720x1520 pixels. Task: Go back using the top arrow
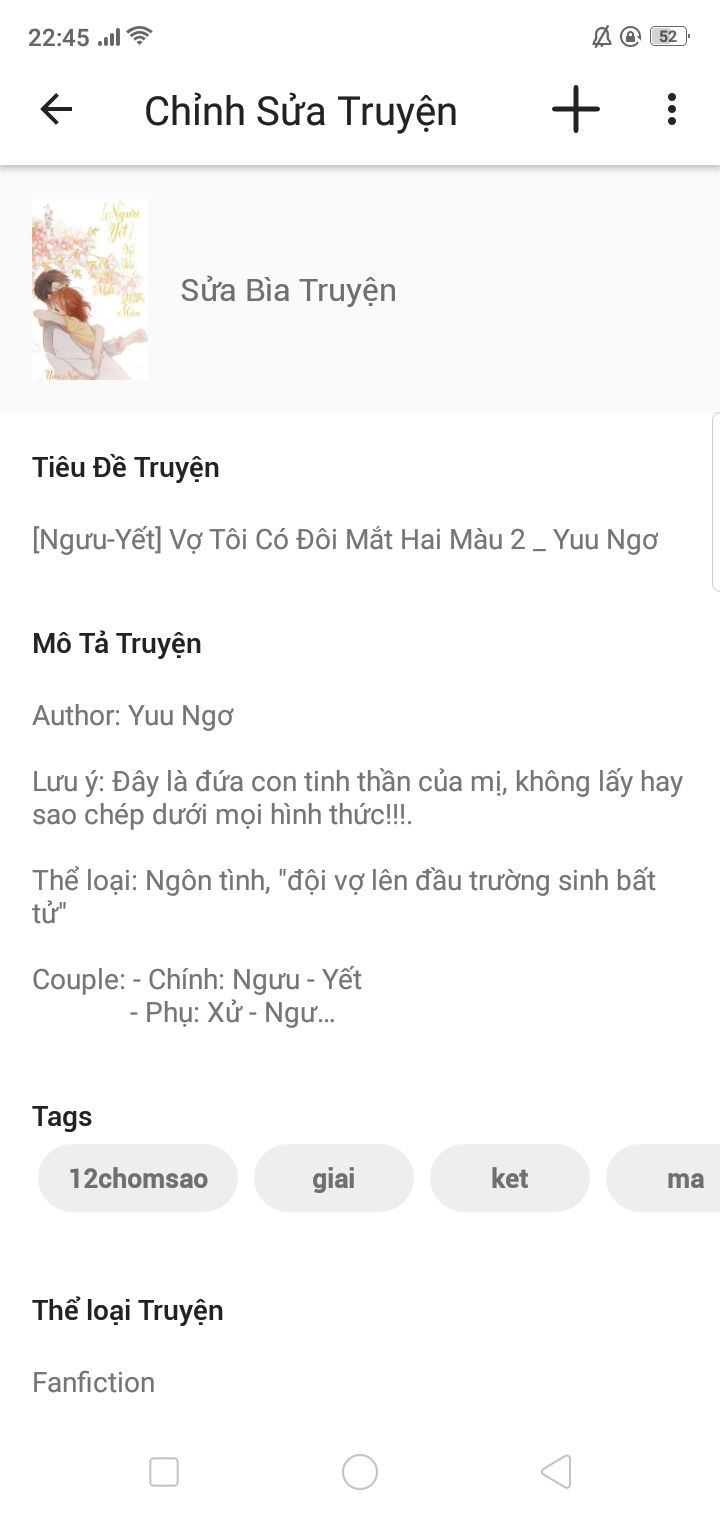[56, 109]
